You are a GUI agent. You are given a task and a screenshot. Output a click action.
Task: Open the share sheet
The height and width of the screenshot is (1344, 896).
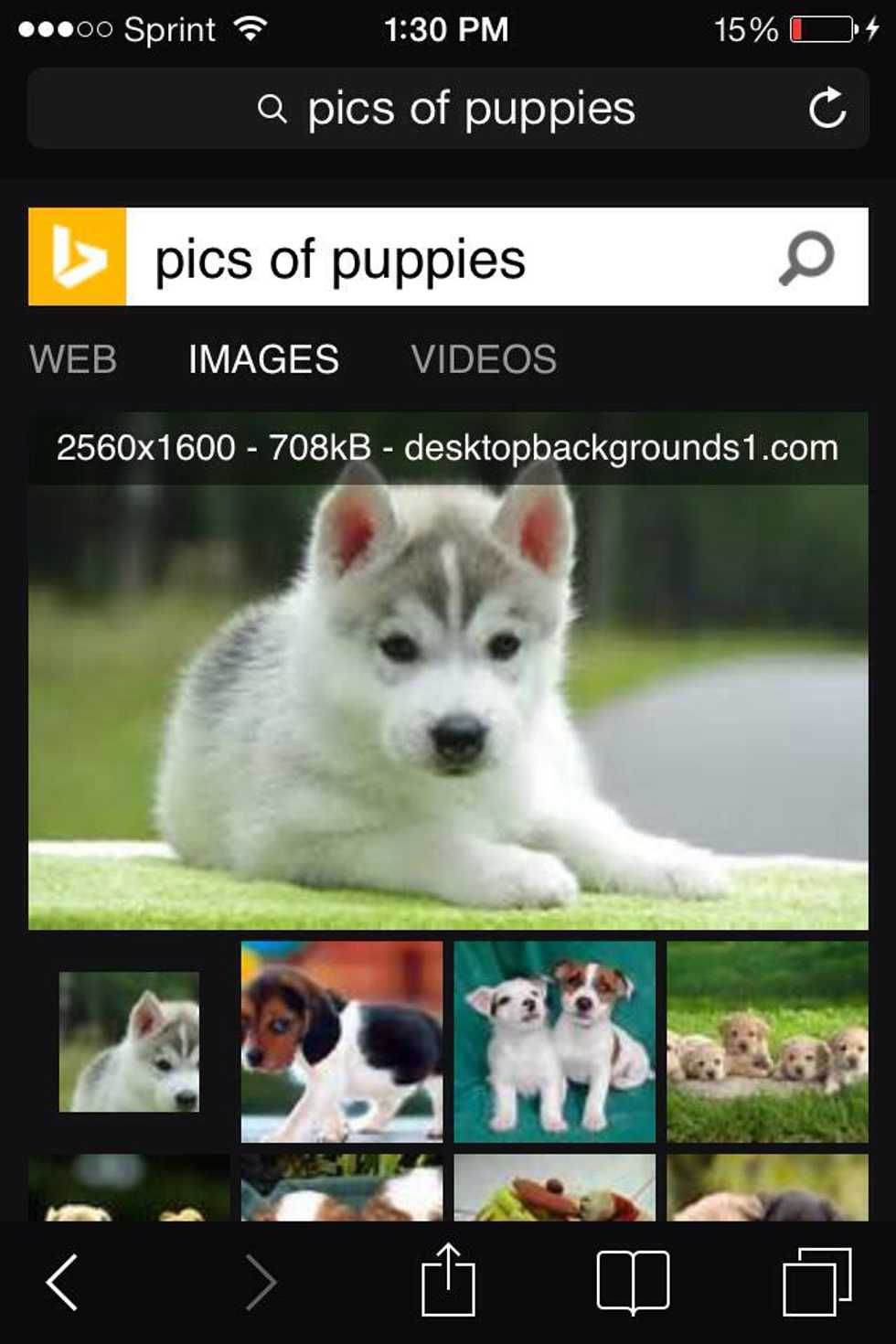coord(448,1280)
